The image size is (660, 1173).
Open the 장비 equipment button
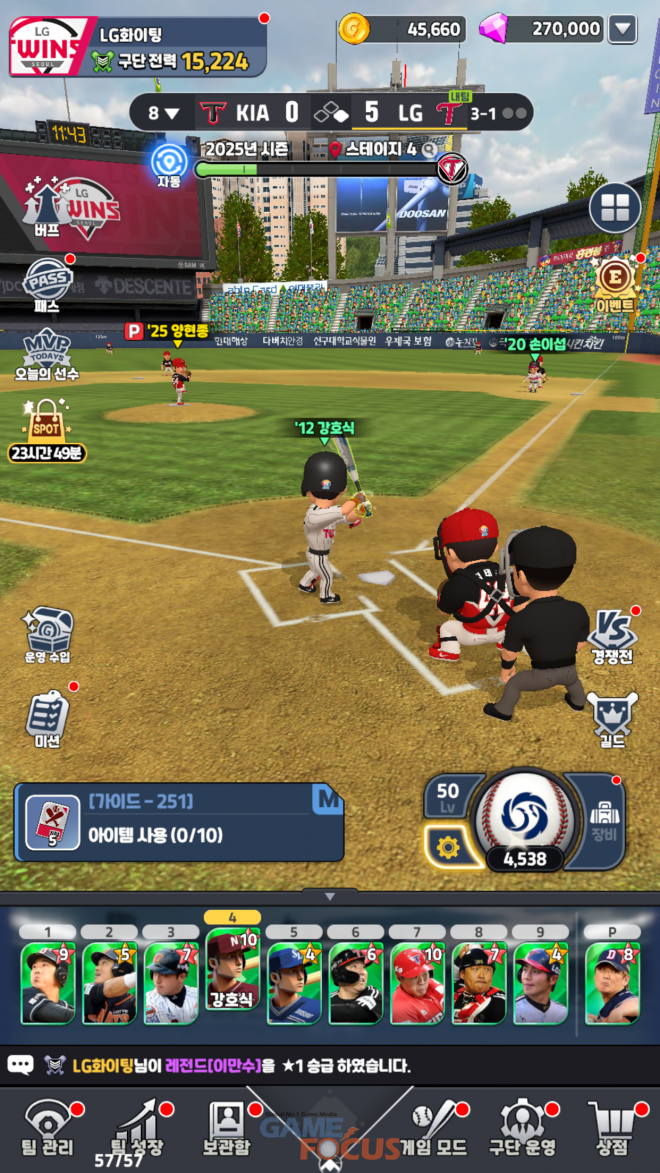pyautogui.click(x=601, y=822)
